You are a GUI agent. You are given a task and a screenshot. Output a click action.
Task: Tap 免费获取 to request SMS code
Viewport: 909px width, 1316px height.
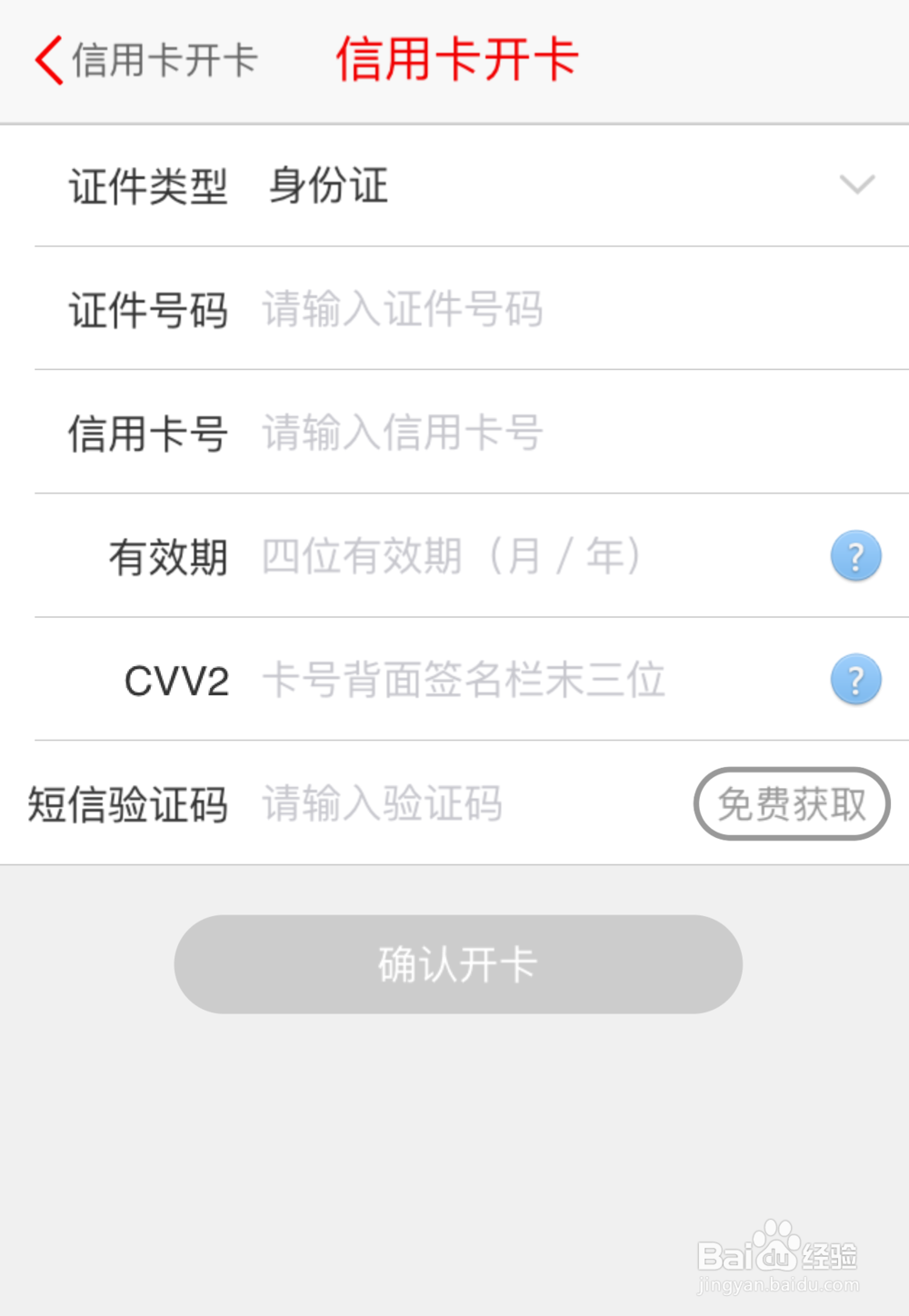tap(791, 803)
